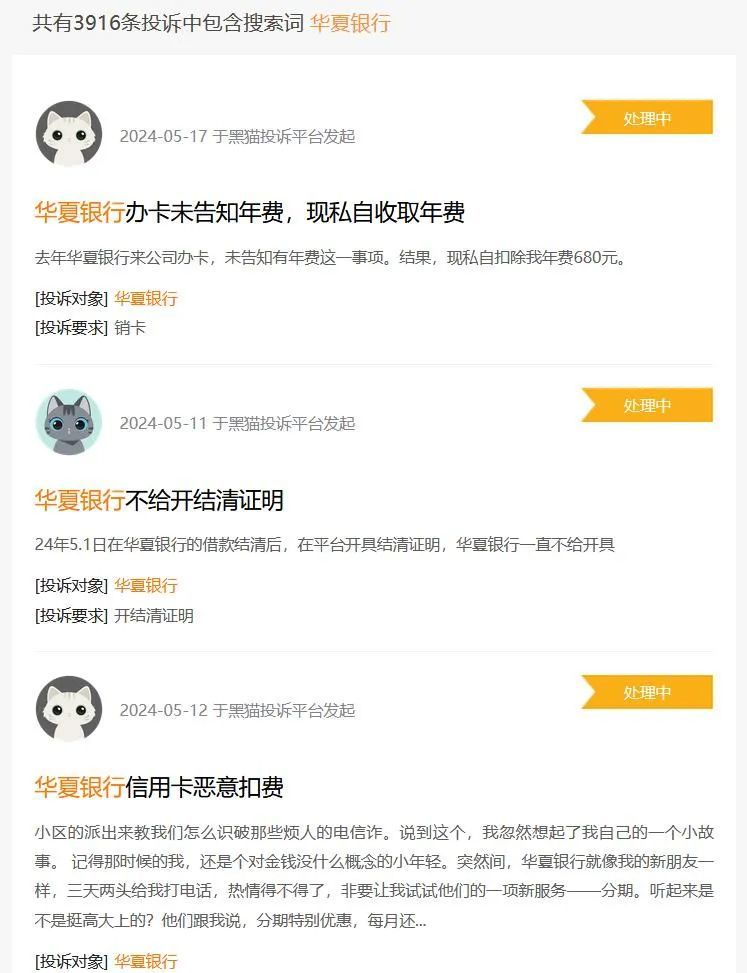
Task: Tap 华夏银行 link under 销卡 complaint
Action: (145, 298)
